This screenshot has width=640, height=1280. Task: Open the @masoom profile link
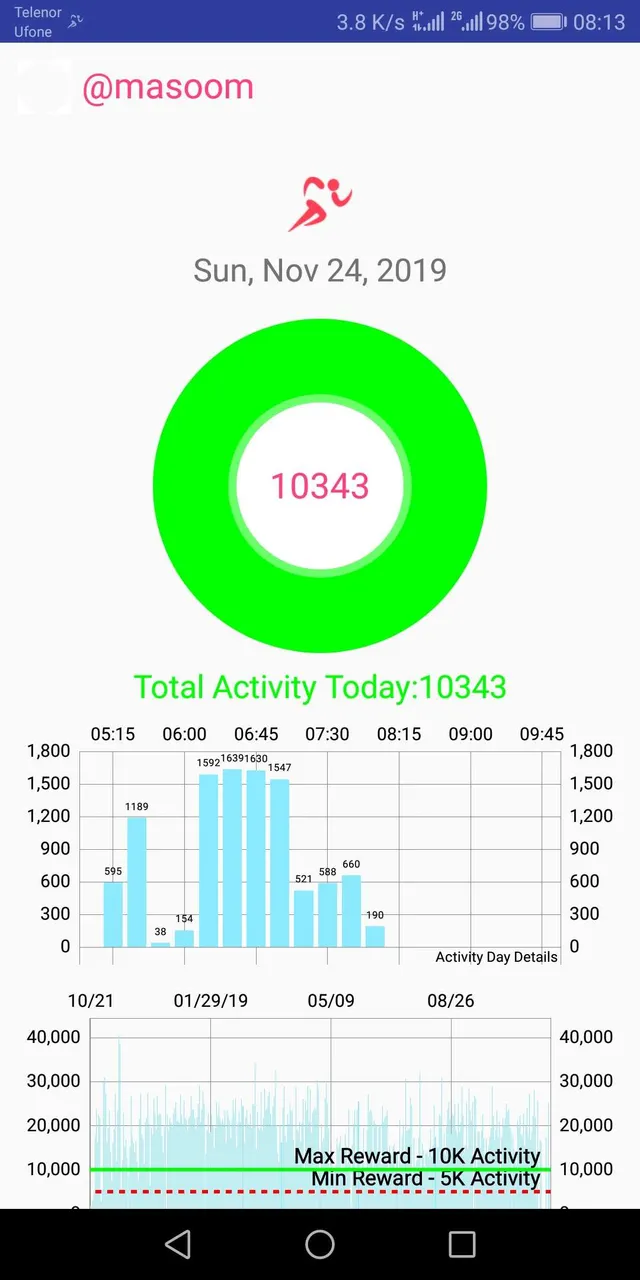point(168,88)
